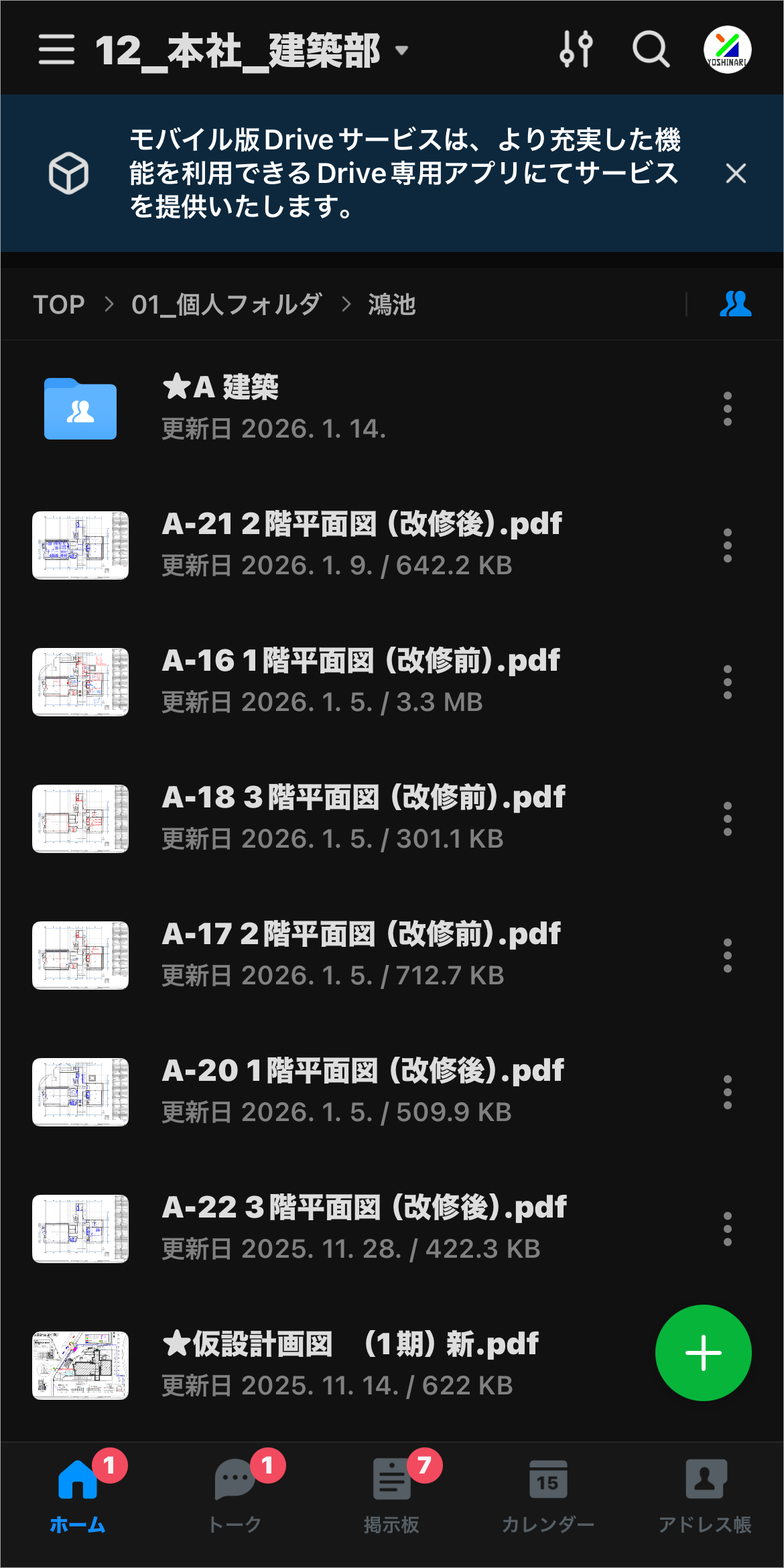Dismiss the Drive service banner
The image size is (784, 1568).
736,174
